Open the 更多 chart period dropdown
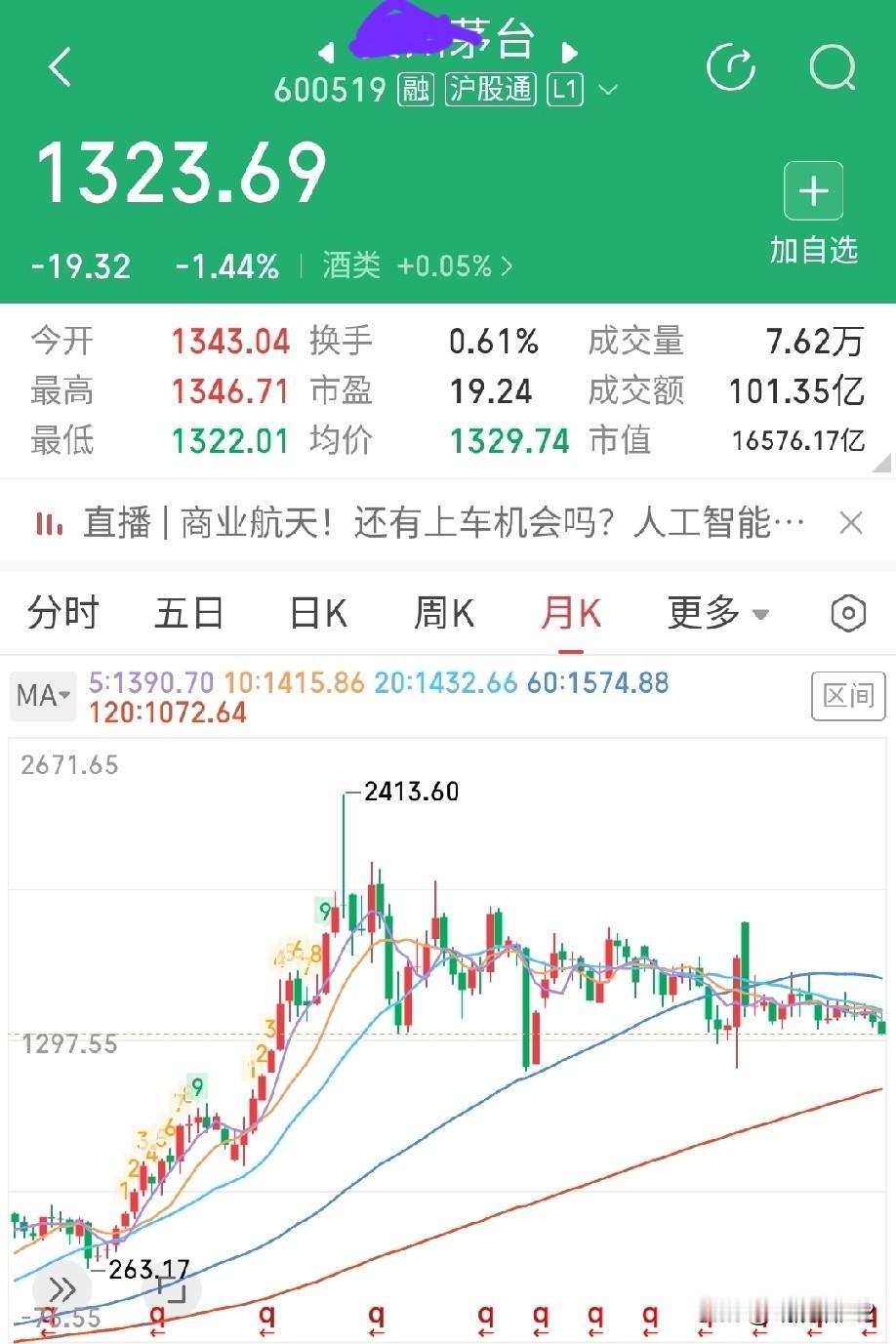This screenshot has width=896, height=1344. tap(717, 614)
